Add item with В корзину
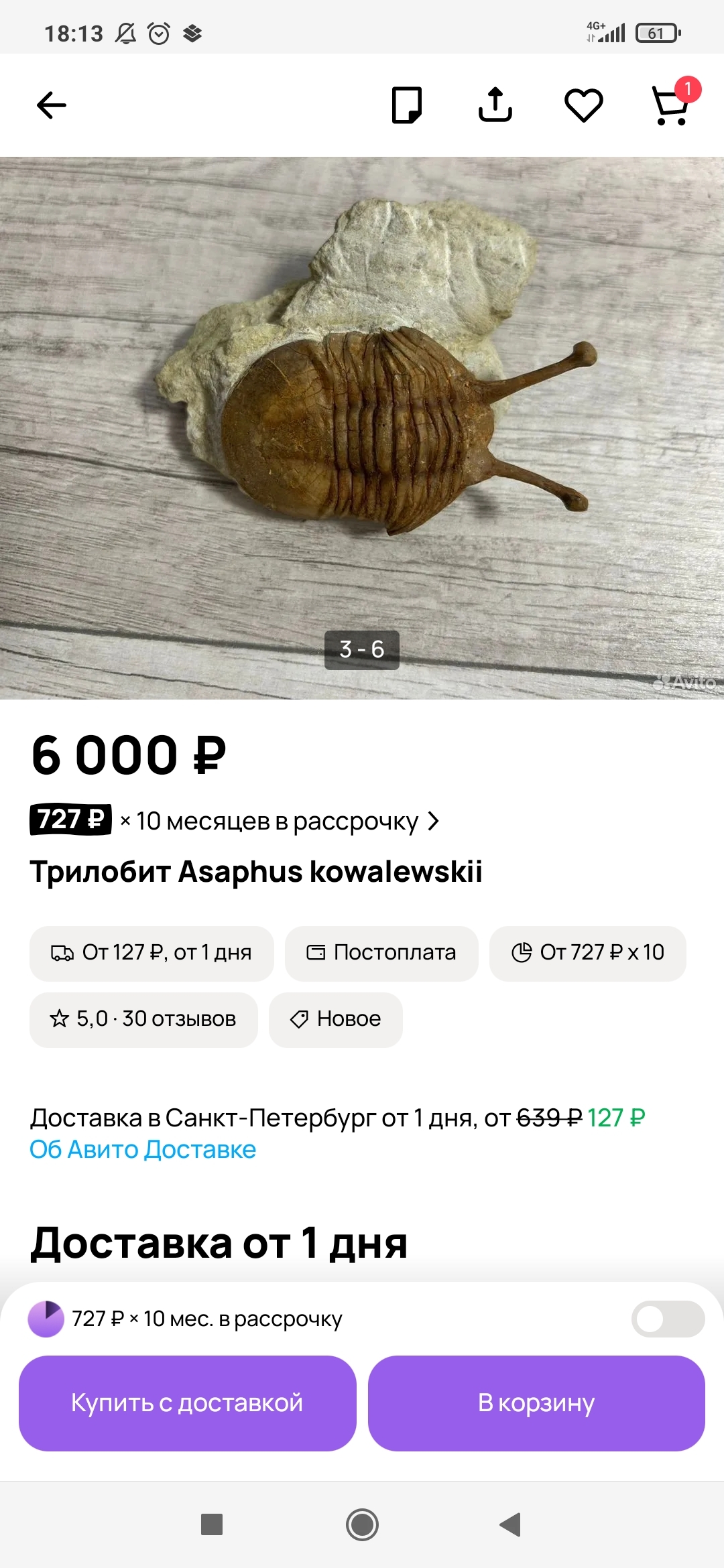This screenshot has width=724, height=1568. pos(536,1403)
